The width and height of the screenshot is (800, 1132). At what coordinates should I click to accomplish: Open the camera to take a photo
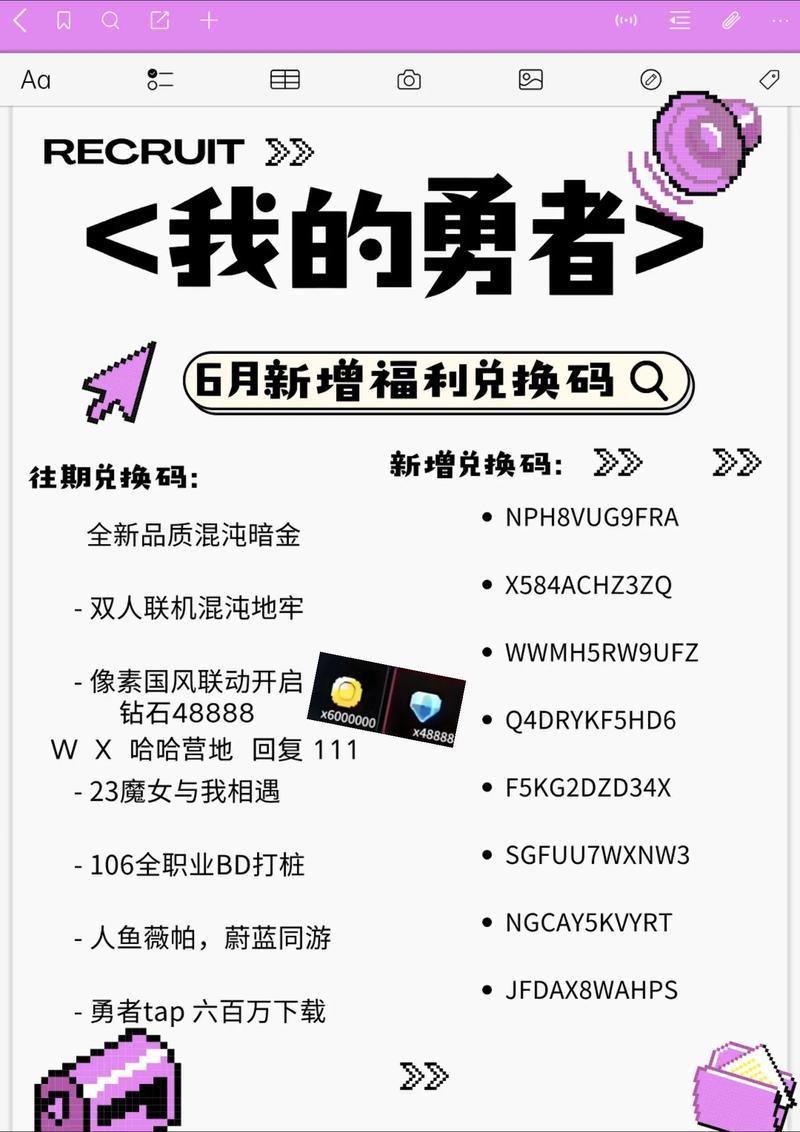point(409,80)
